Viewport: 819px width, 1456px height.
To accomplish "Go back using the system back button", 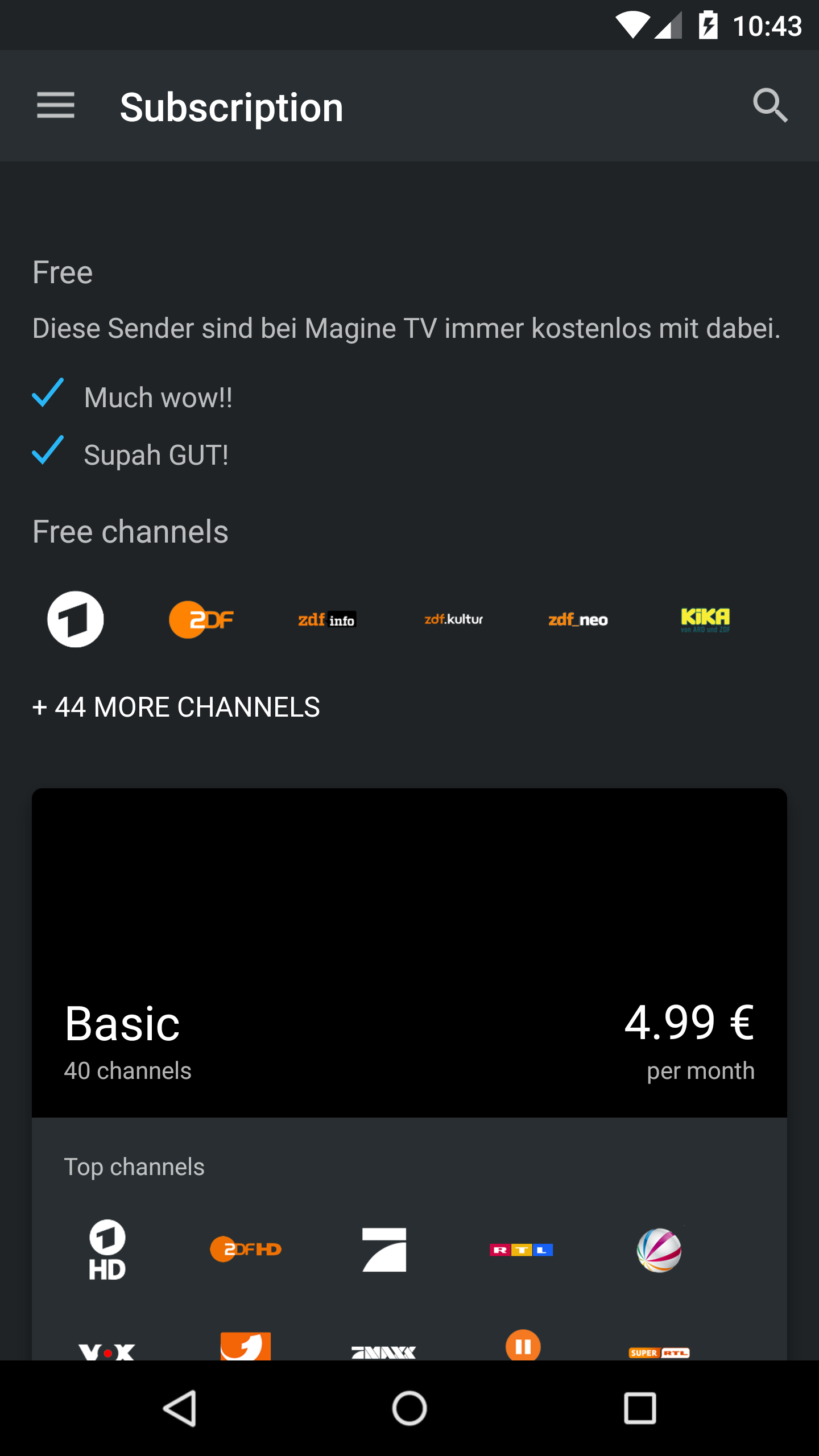I will [181, 1409].
